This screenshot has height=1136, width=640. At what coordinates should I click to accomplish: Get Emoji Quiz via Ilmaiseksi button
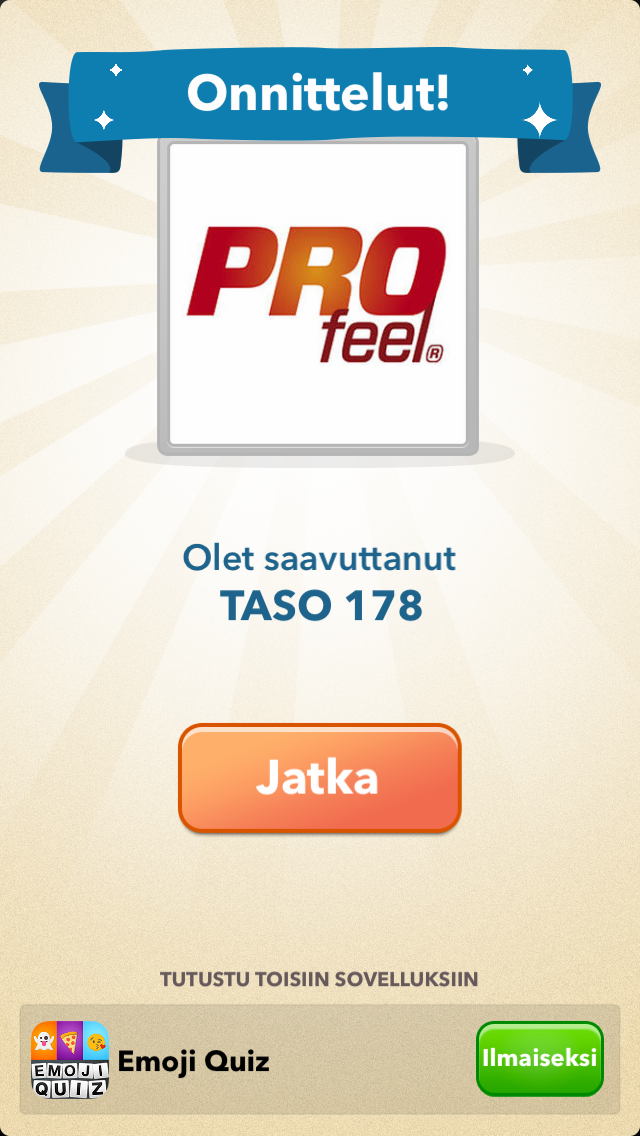(x=539, y=1058)
